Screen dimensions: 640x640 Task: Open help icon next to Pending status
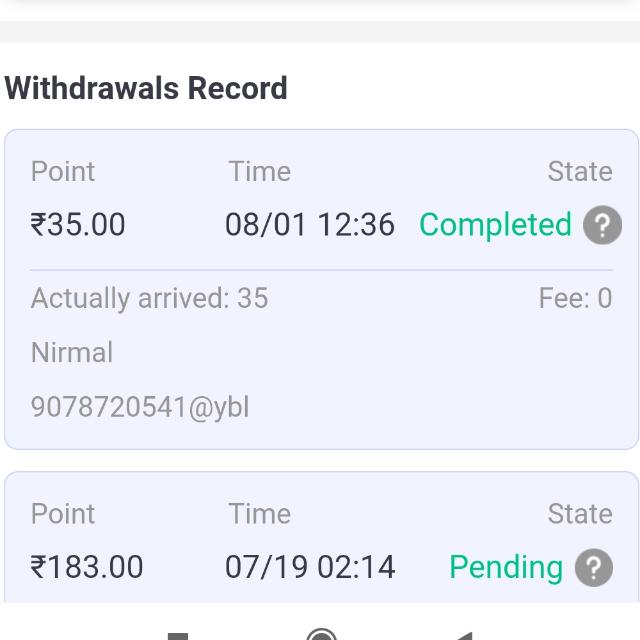tap(593, 568)
